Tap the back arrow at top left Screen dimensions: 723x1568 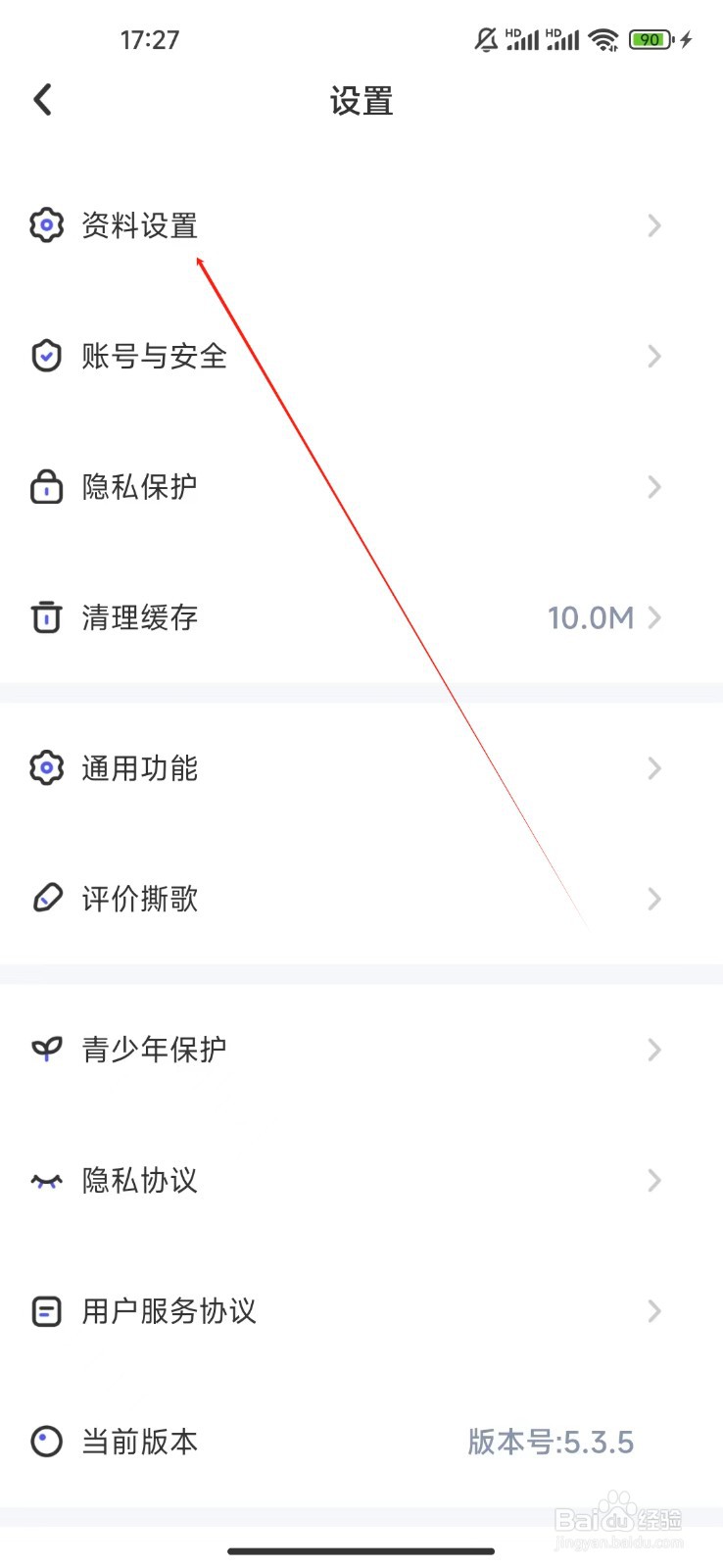(42, 99)
